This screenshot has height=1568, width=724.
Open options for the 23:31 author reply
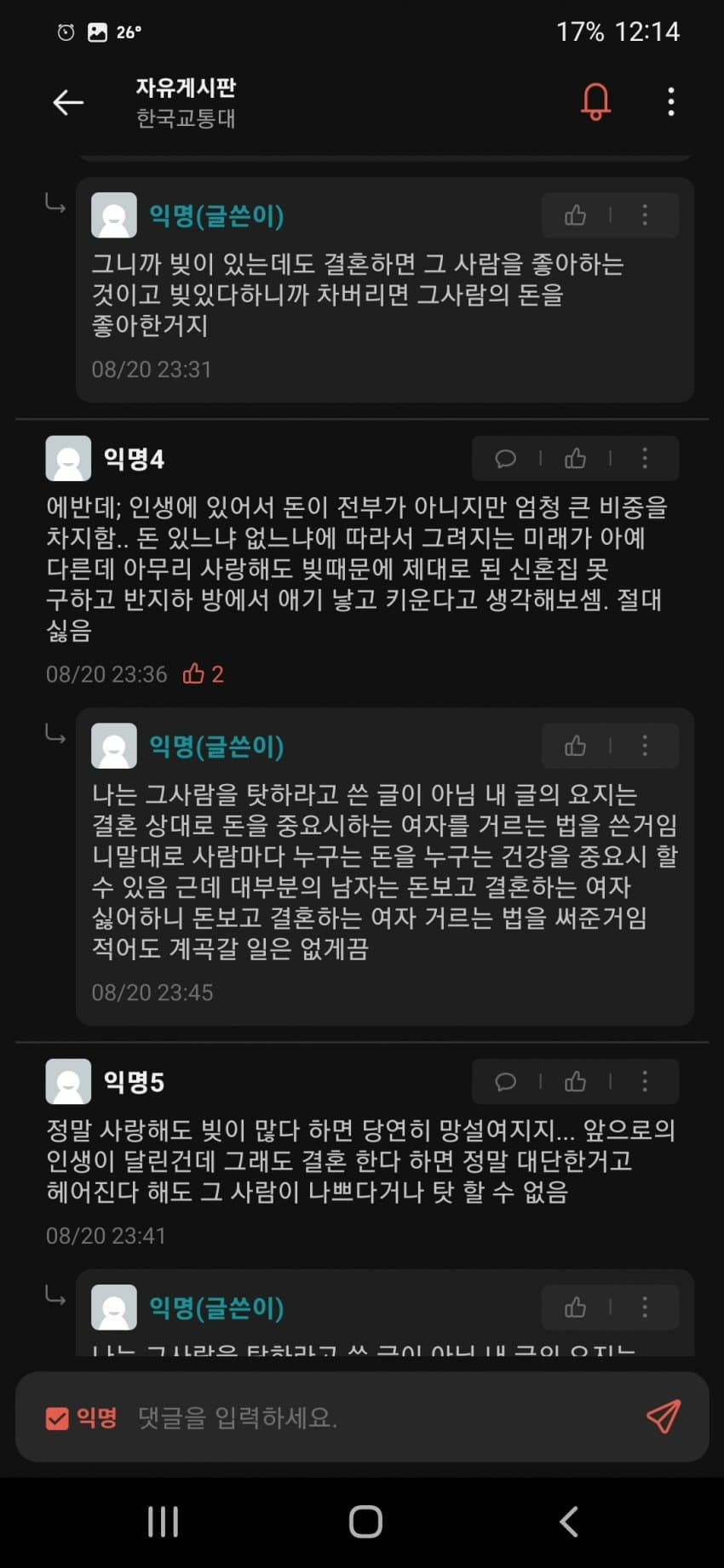coord(645,215)
